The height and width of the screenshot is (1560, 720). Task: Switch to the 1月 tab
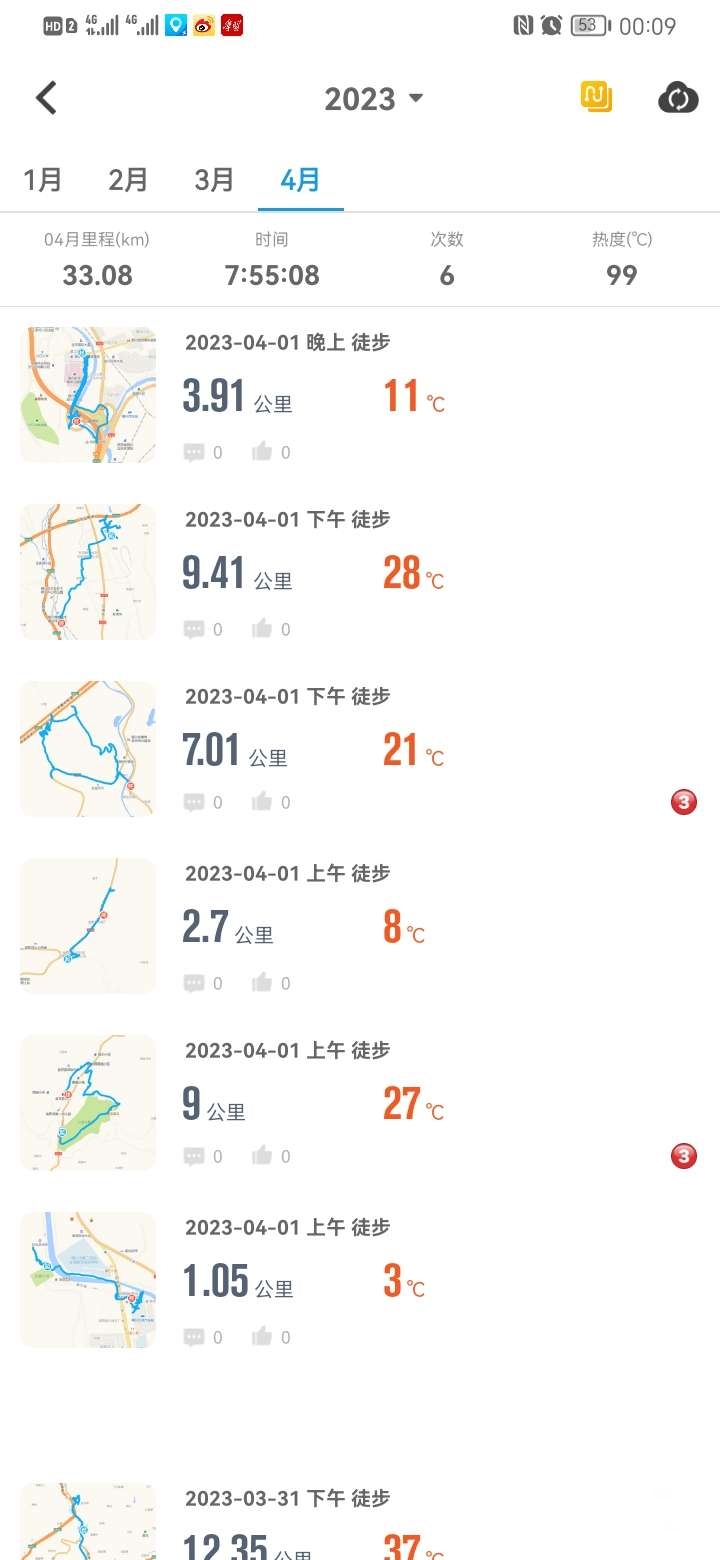pyautogui.click(x=43, y=180)
